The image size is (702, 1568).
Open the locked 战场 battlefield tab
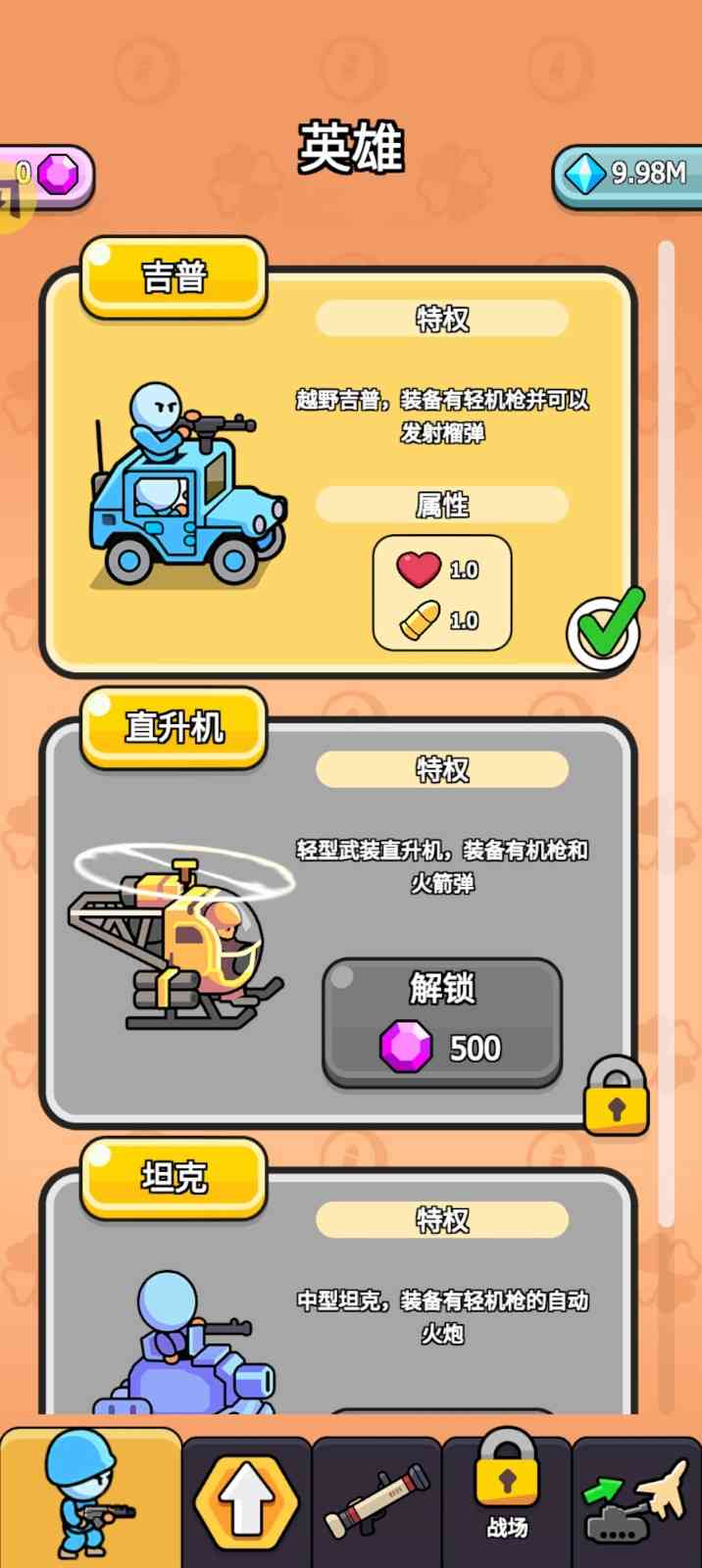[506, 1499]
